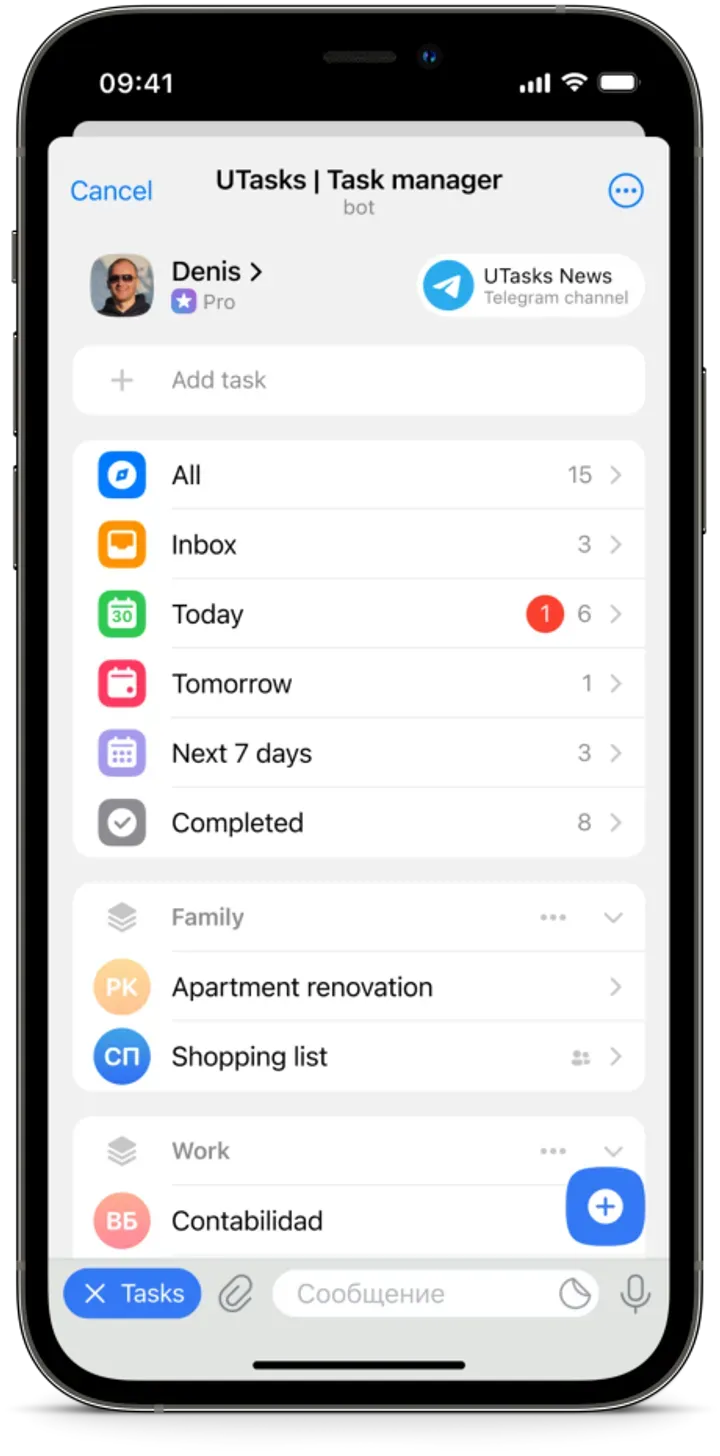Image resolution: width=720 pixels, height=1456 pixels.
Task: Open the Apartment renovation project
Action: tap(358, 987)
